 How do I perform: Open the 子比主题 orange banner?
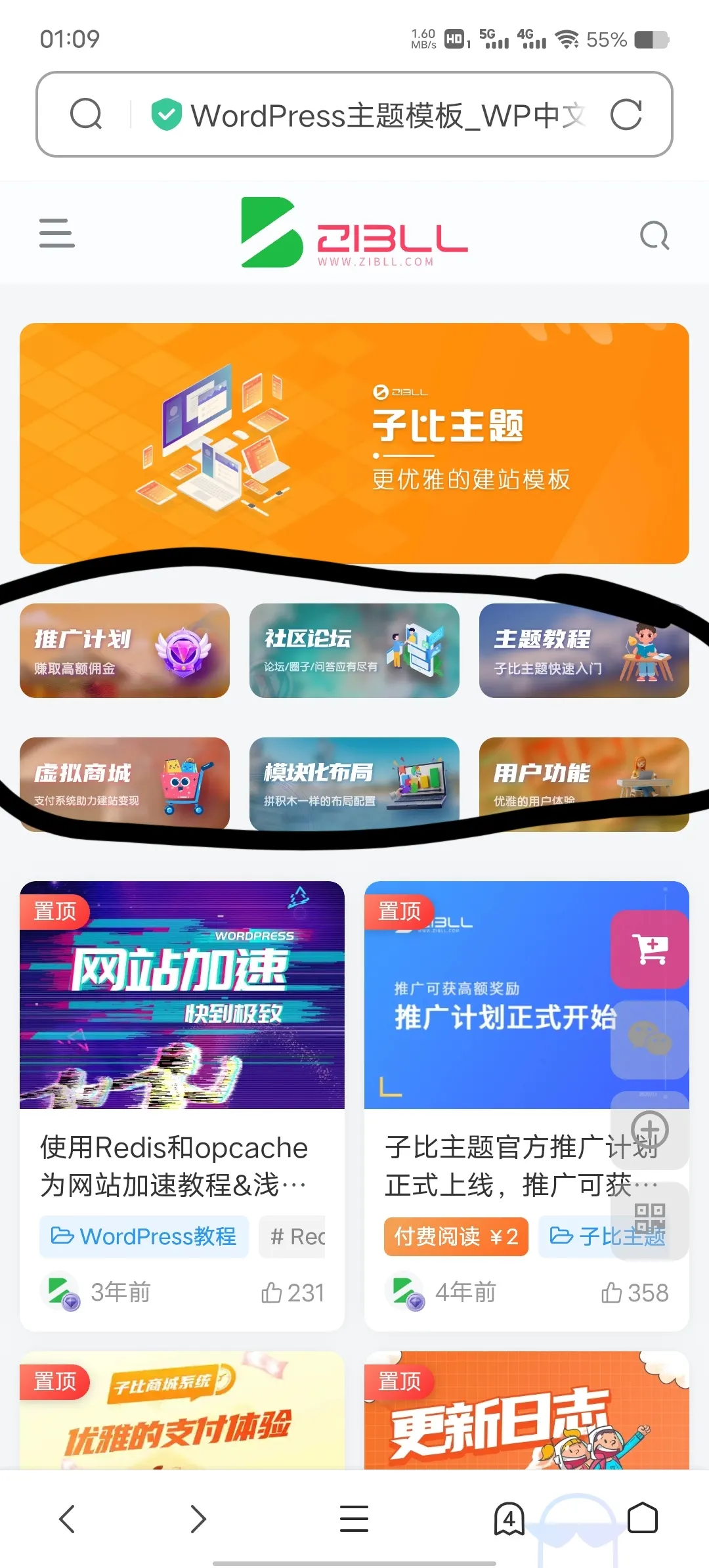[x=354, y=443]
